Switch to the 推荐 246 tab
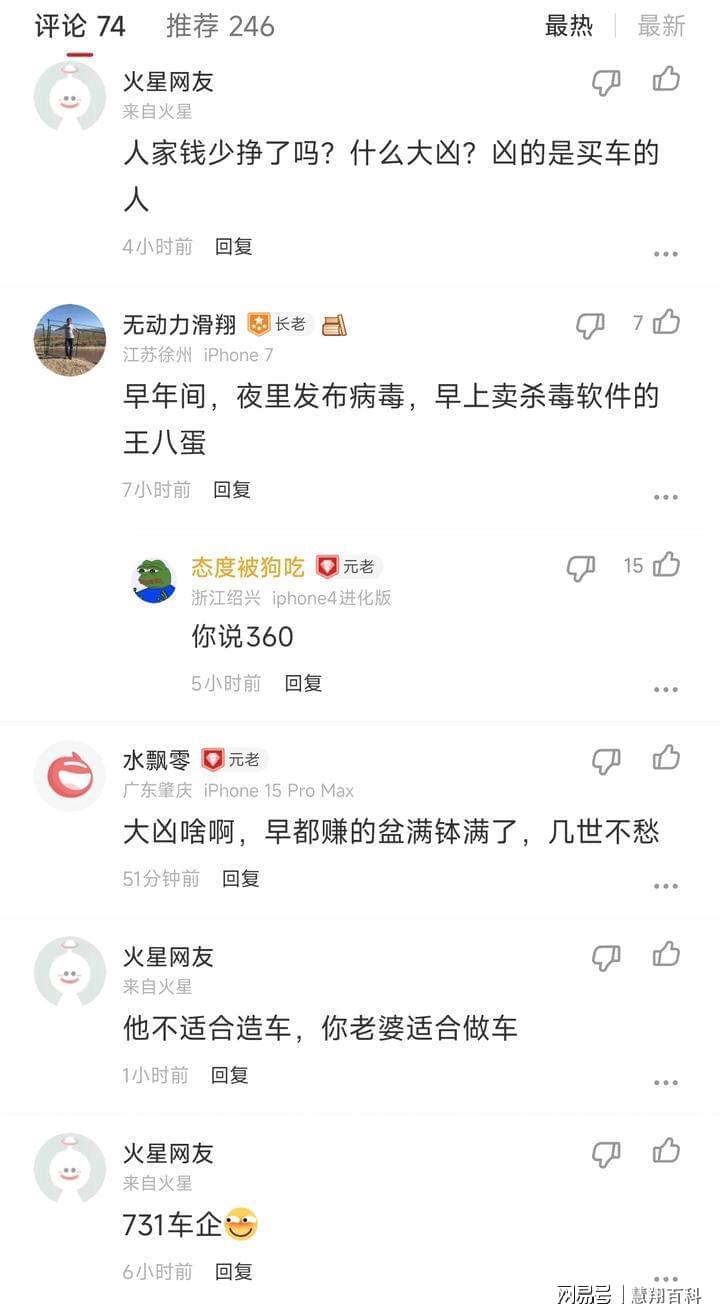720x1315 pixels. pos(220,26)
